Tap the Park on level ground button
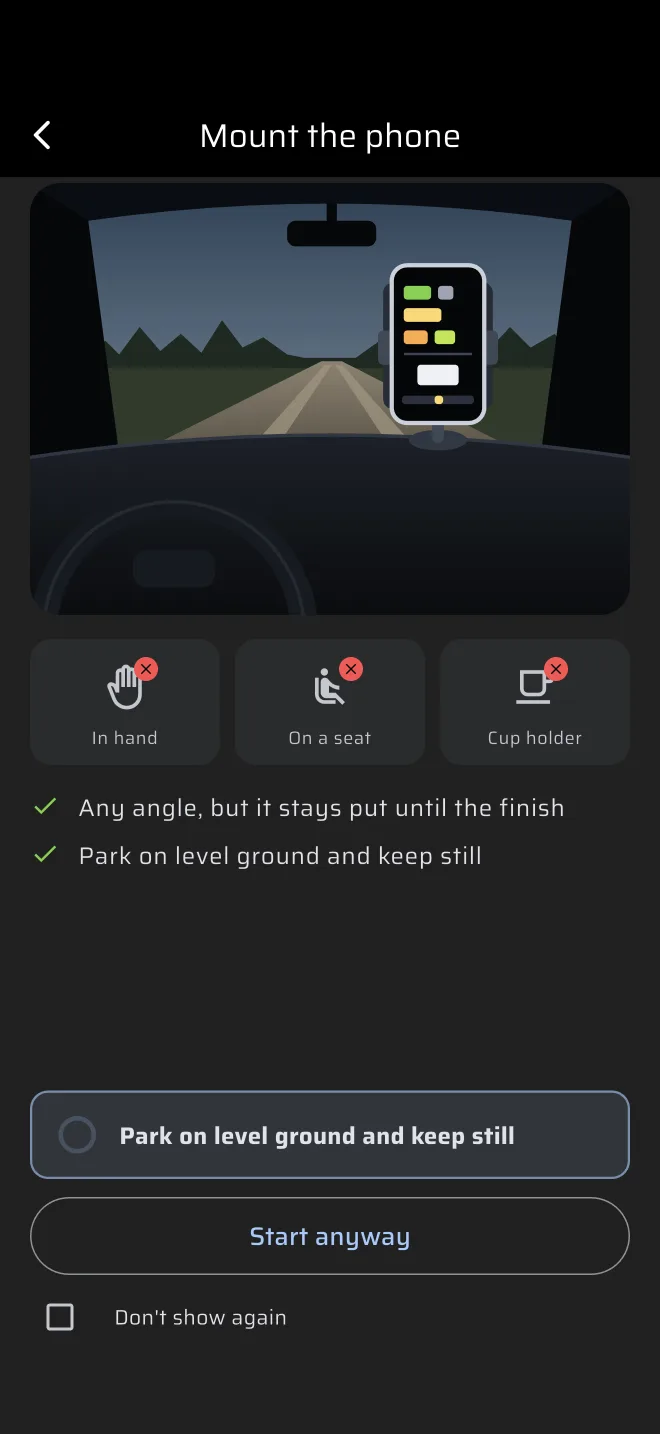The image size is (660, 1434). tap(330, 1135)
